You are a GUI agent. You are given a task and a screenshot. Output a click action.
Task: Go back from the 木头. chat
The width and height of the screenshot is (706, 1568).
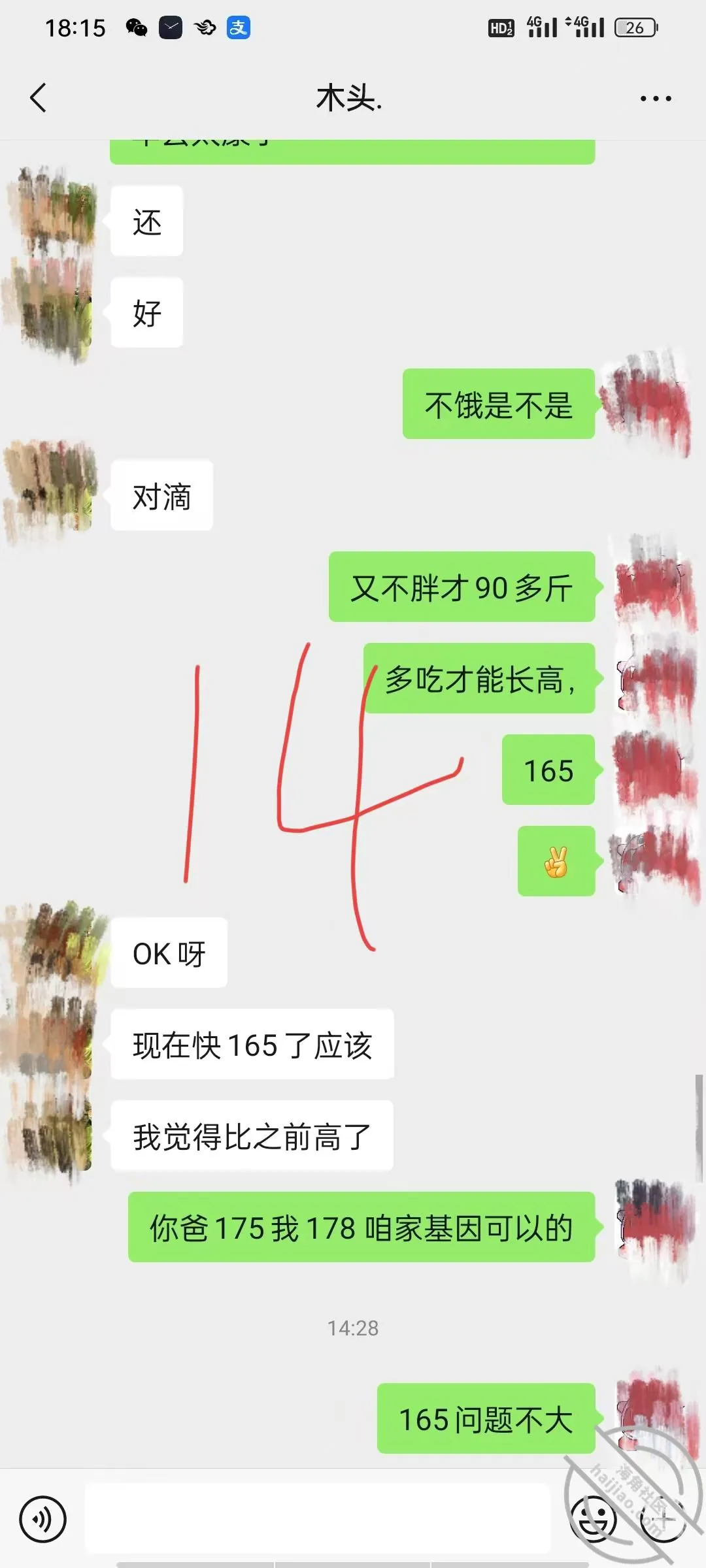pyautogui.click(x=39, y=98)
